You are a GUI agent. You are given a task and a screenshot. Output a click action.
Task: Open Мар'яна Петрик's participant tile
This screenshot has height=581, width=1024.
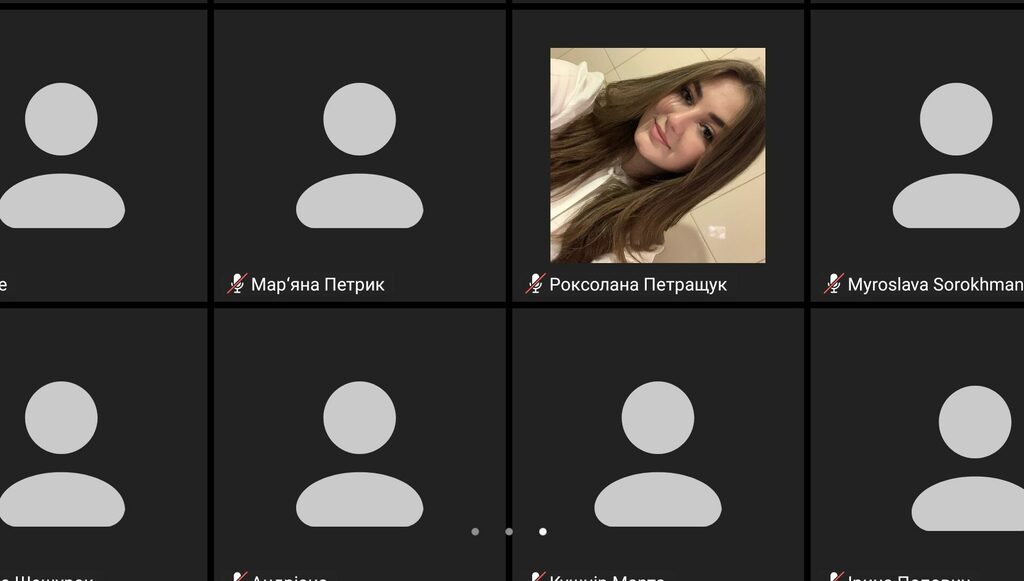359,155
